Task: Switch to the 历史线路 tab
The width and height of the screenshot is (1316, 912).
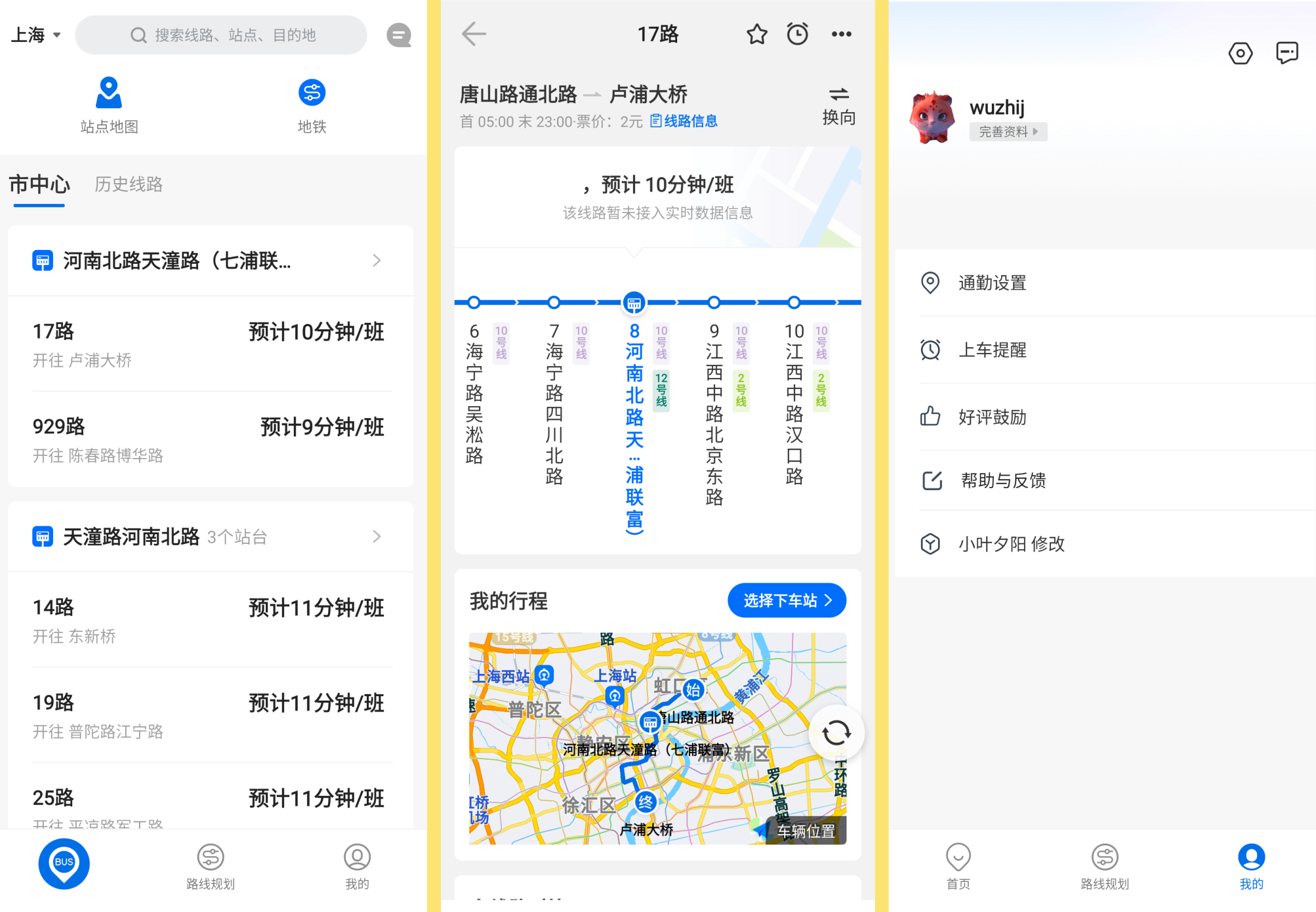Action: [129, 184]
